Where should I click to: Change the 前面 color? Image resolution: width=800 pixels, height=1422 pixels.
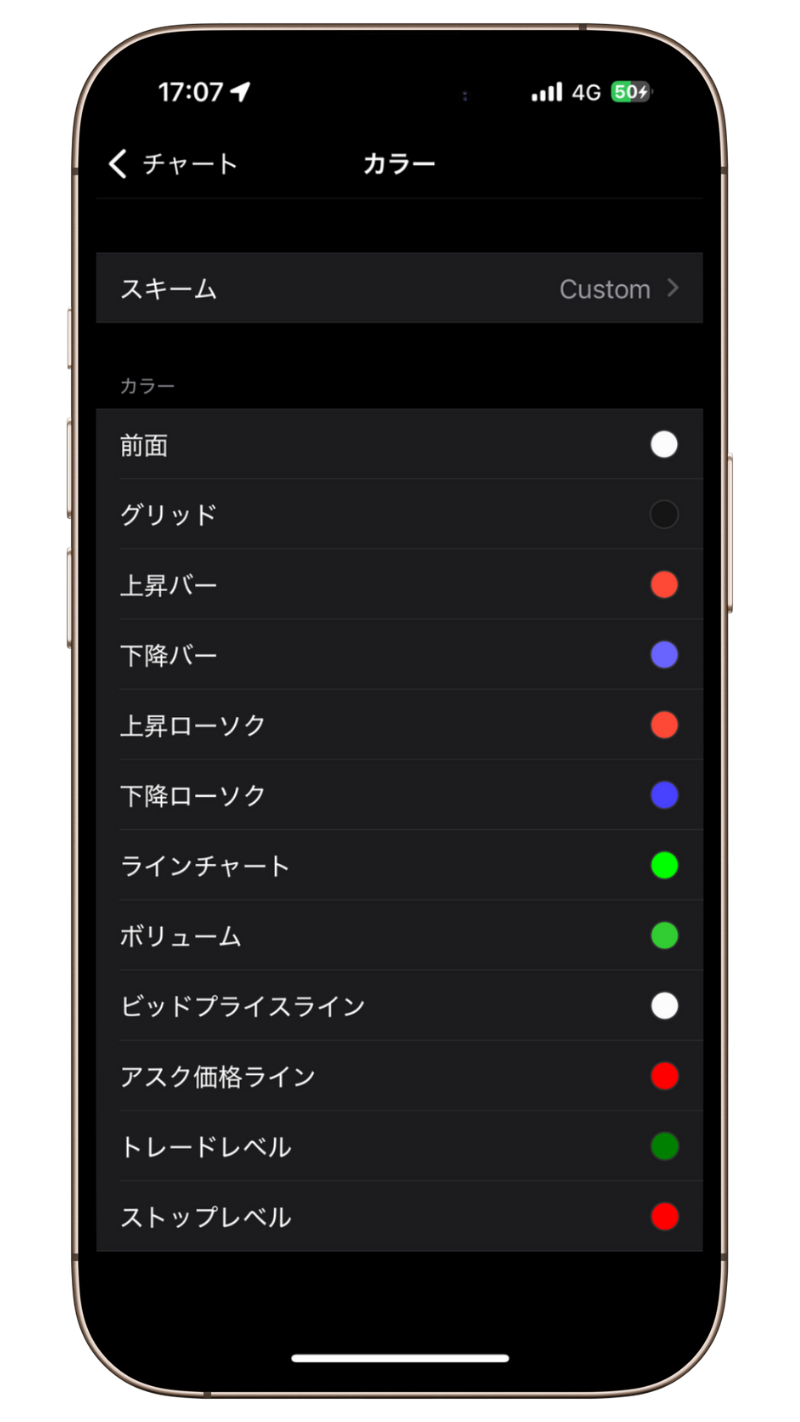coord(399,444)
